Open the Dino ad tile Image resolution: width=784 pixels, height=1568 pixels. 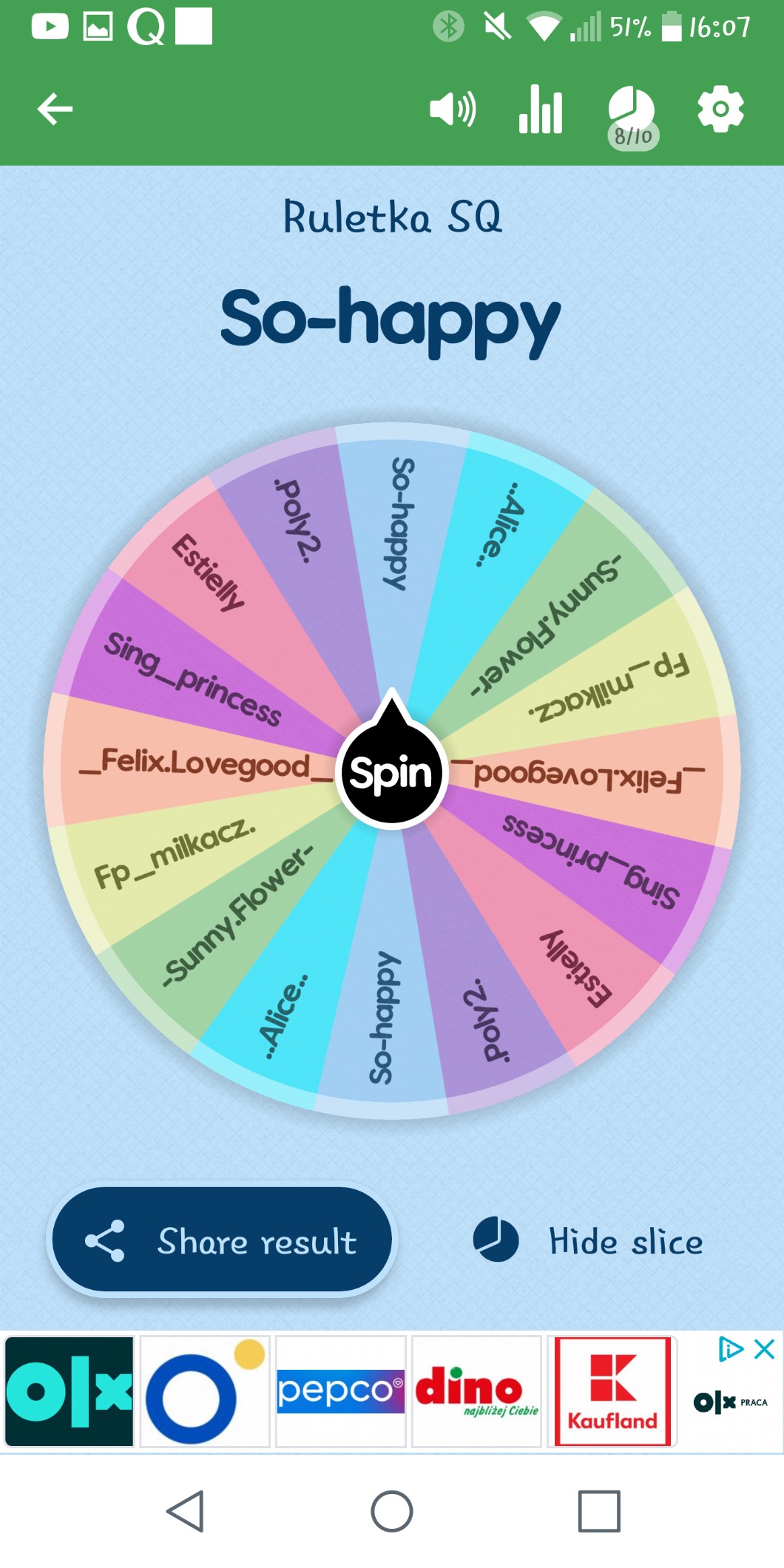pyautogui.click(x=476, y=1391)
